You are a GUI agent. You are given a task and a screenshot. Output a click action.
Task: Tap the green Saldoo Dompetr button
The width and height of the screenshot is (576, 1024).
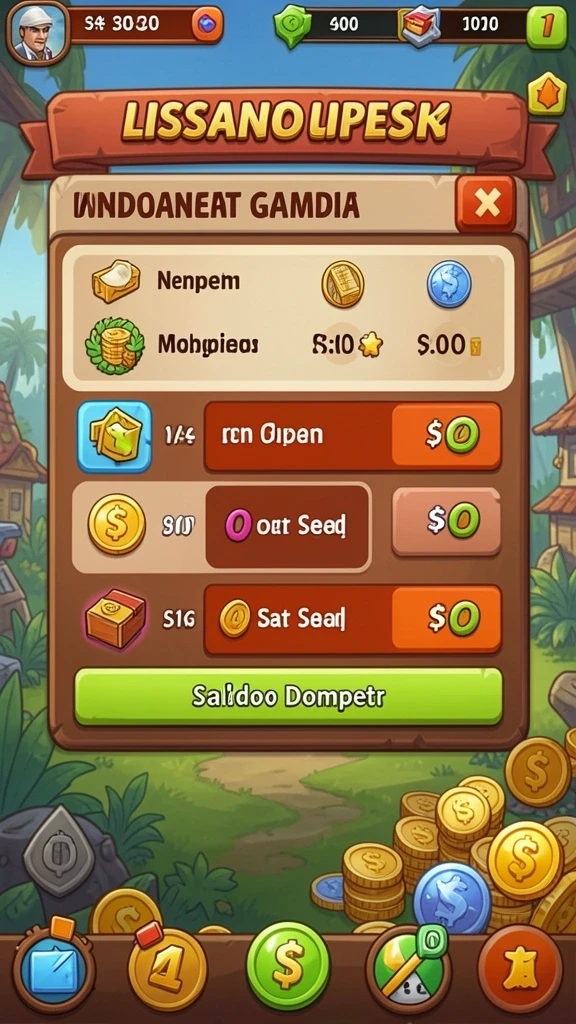[x=289, y=696]
